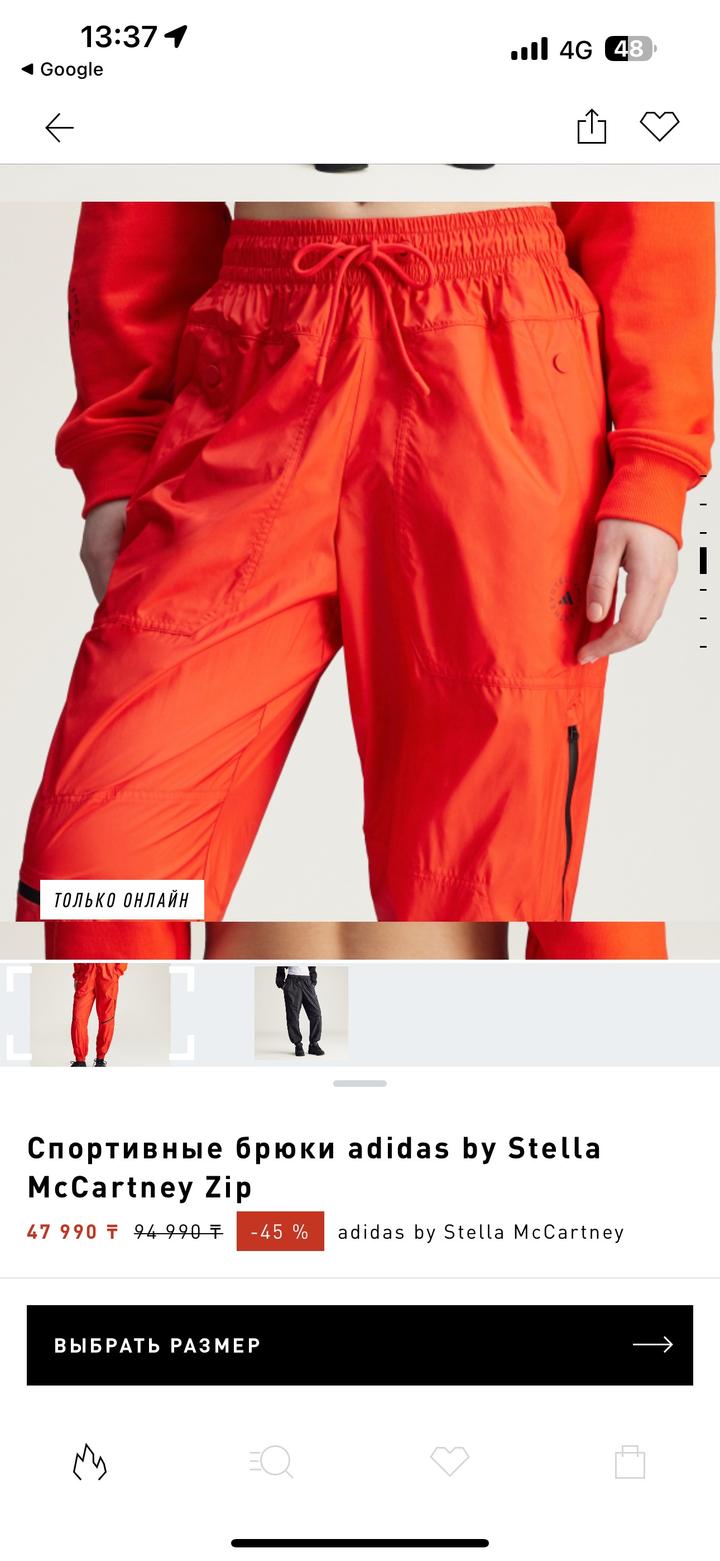Tap ВЫБРАТЬ РАЗМЕР to choose size
The image size is (720, 1561).
(x=360, y=1345)
